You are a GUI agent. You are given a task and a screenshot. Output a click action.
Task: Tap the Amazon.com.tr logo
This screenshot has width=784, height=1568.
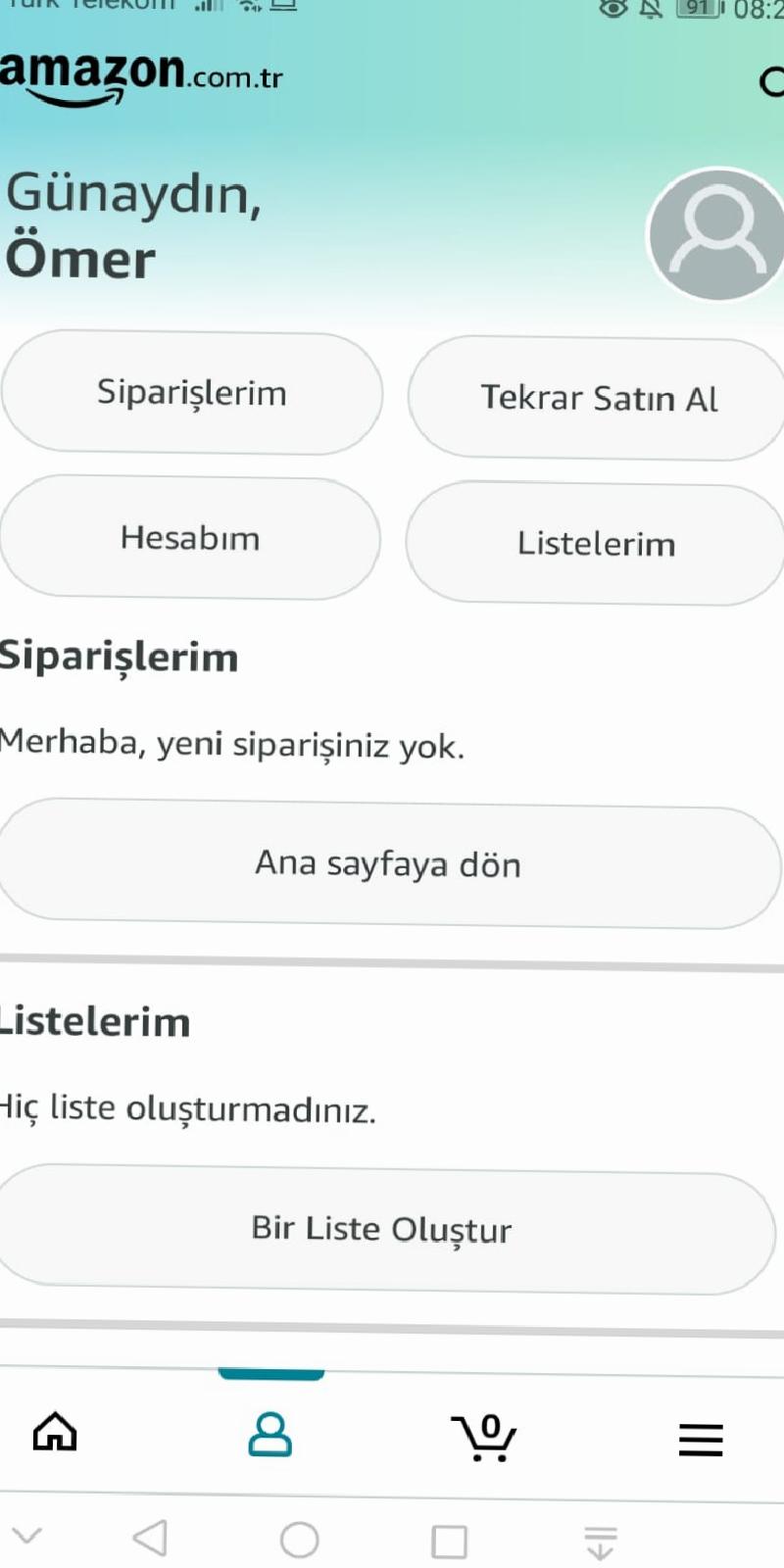point(141,78)
